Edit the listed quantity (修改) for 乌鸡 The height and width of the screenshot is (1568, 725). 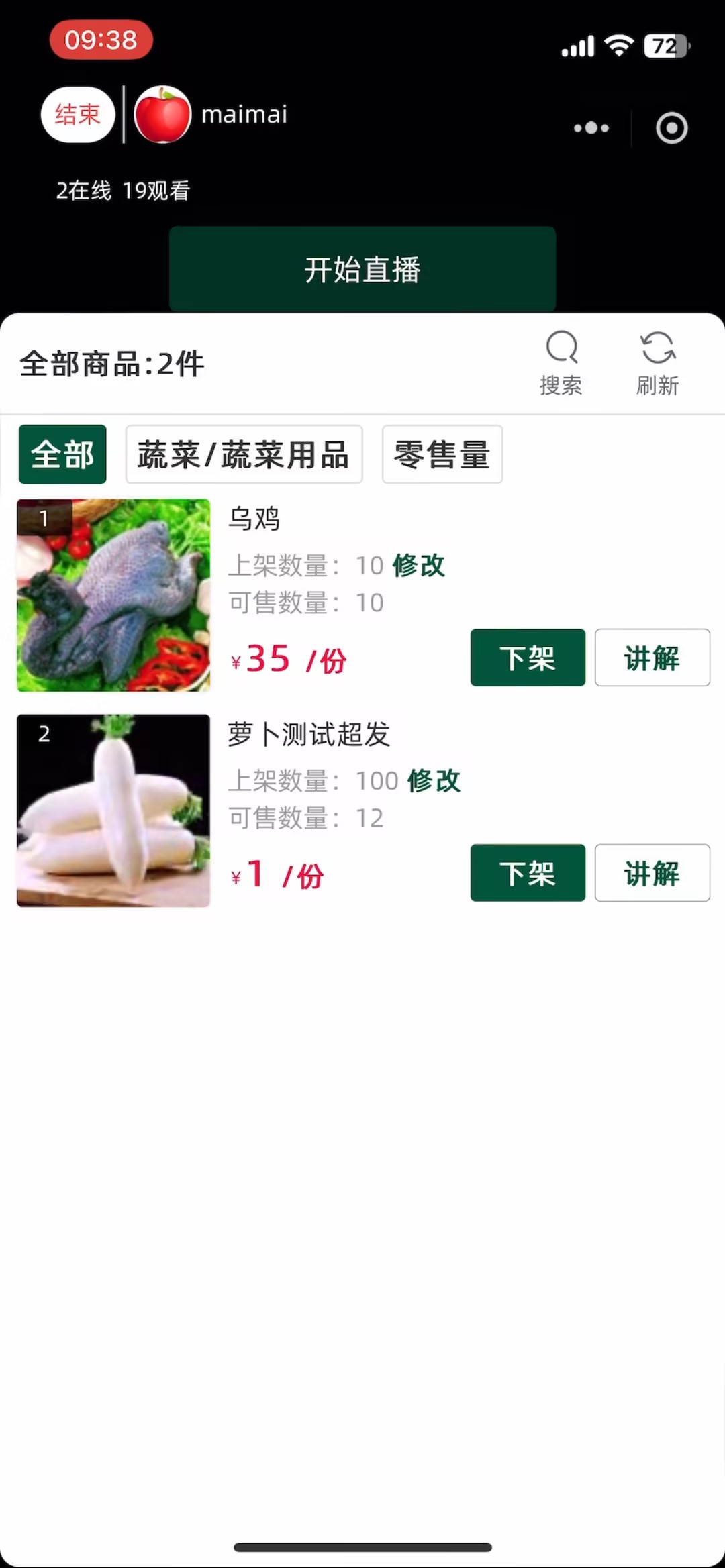click(x=419, y=565)
